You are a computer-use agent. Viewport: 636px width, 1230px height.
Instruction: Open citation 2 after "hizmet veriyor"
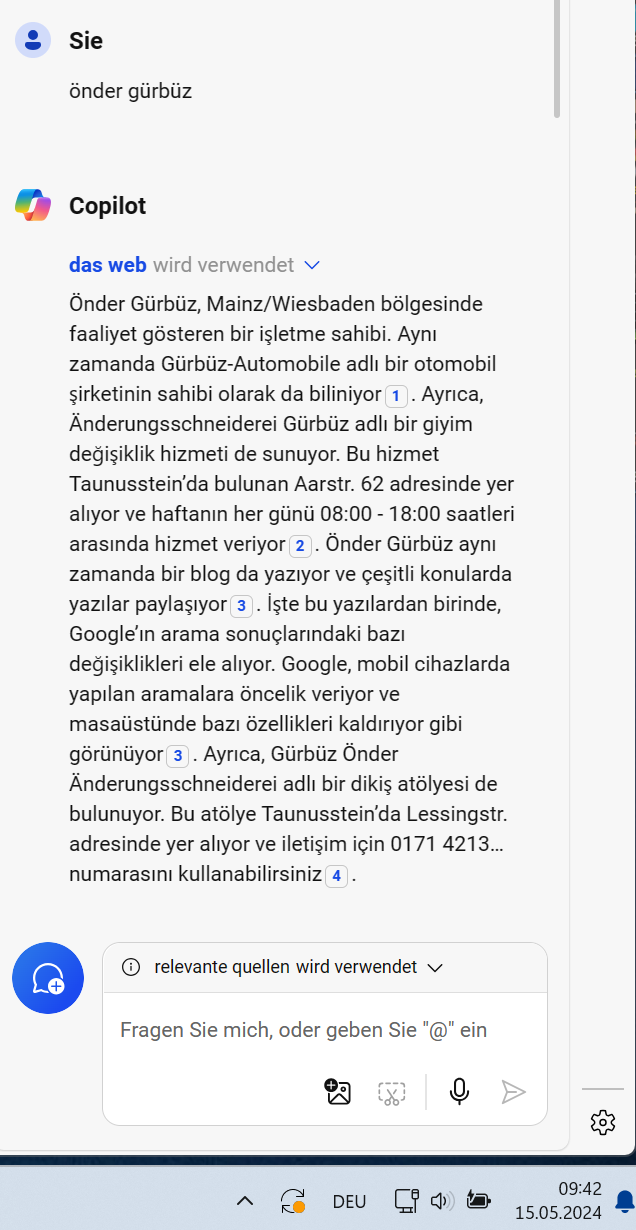pyautogui.click(x=300, y=546)
